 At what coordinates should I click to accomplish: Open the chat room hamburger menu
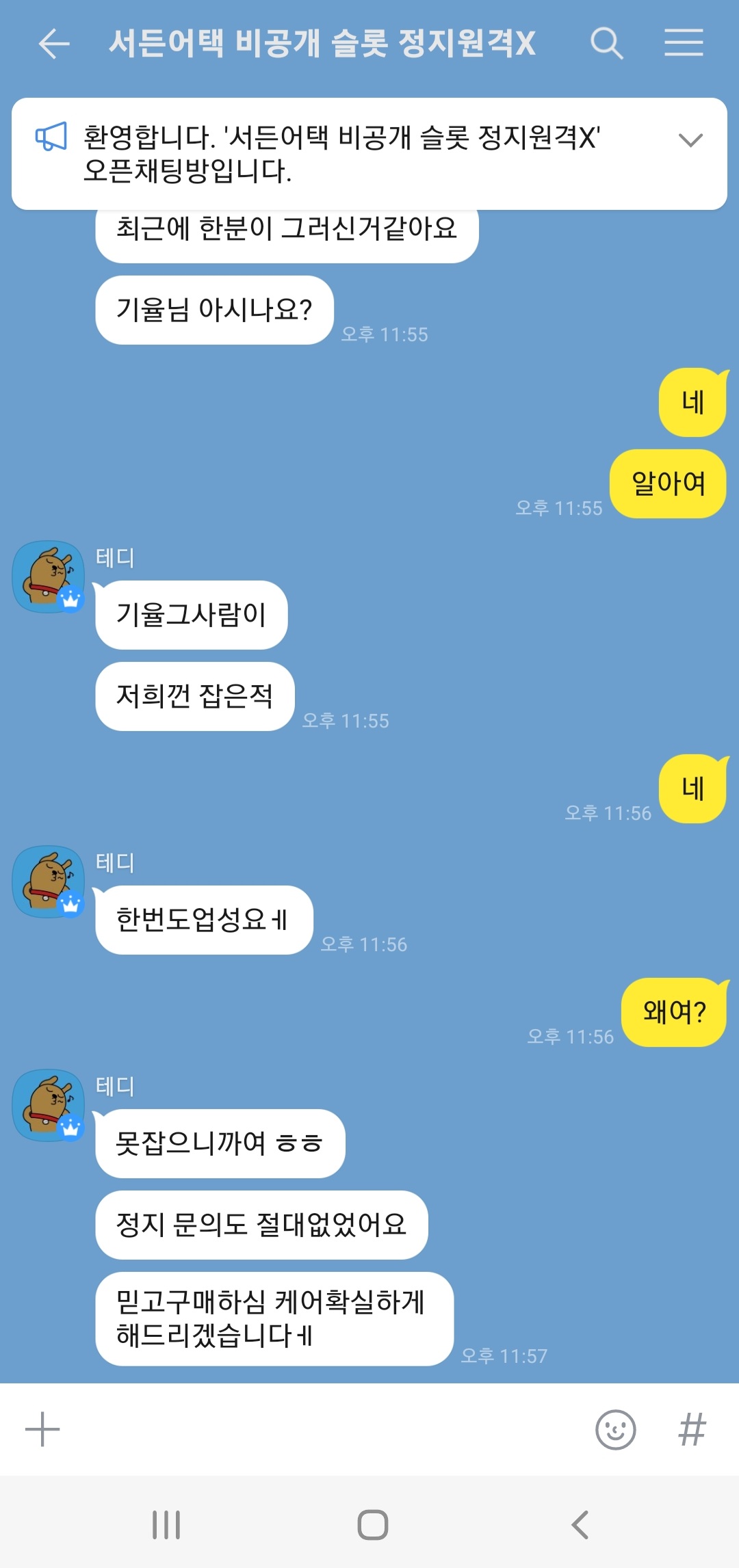click(684, 42)
